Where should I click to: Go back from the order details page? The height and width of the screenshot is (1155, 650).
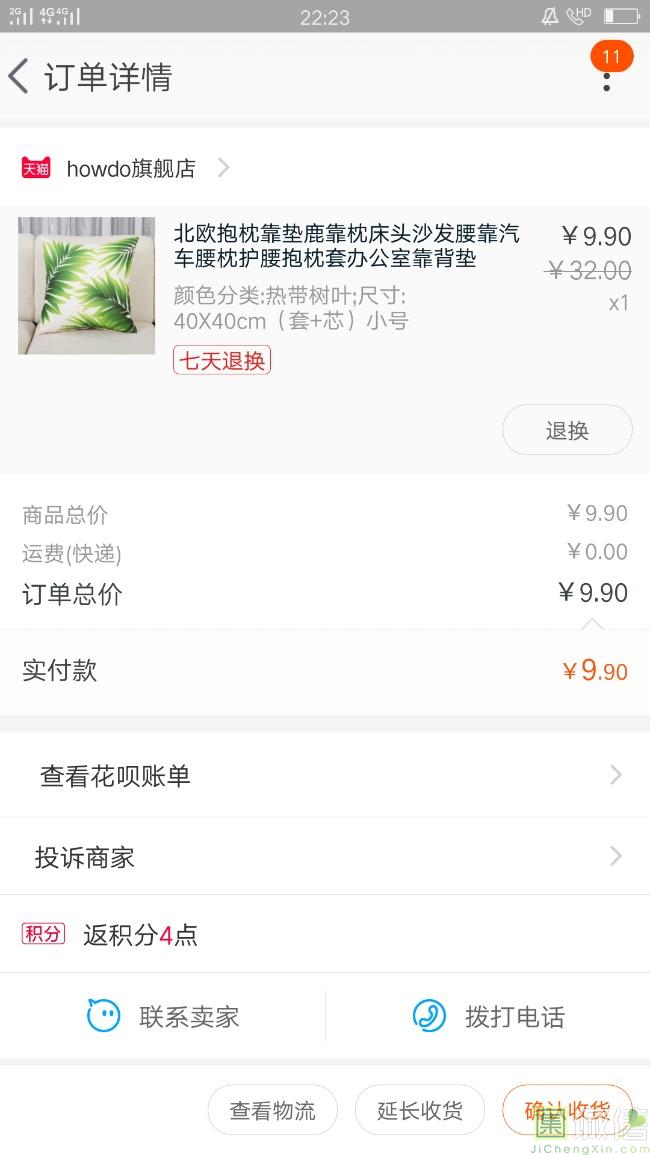(19, 77)
